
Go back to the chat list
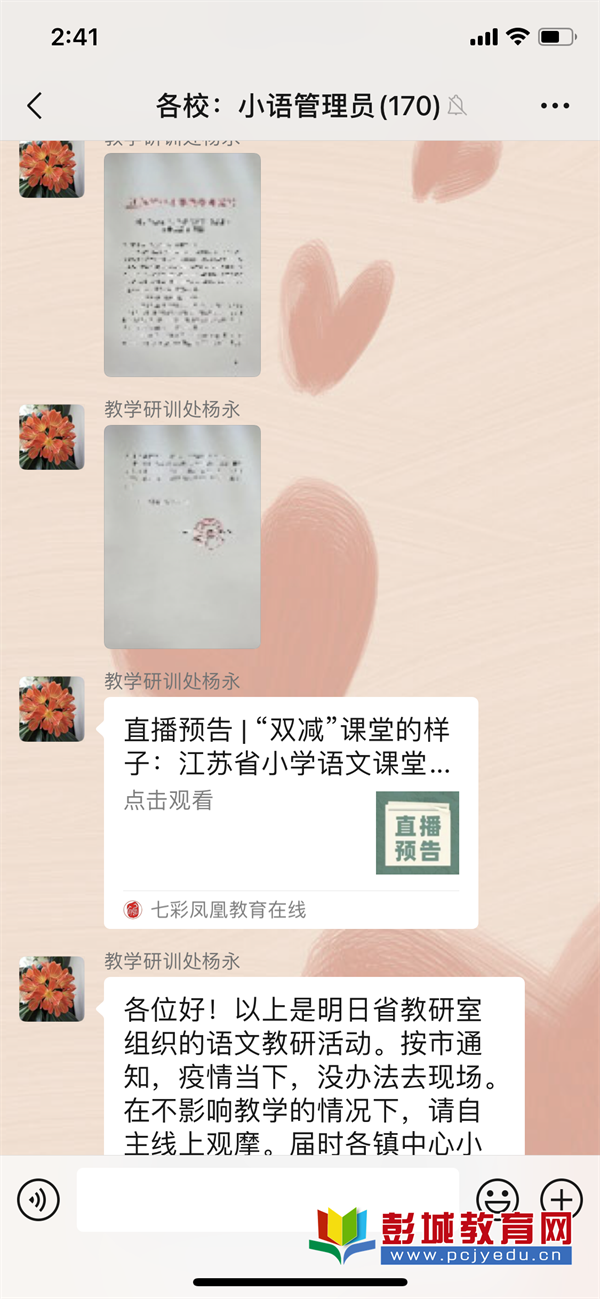(x=35, y=106)
